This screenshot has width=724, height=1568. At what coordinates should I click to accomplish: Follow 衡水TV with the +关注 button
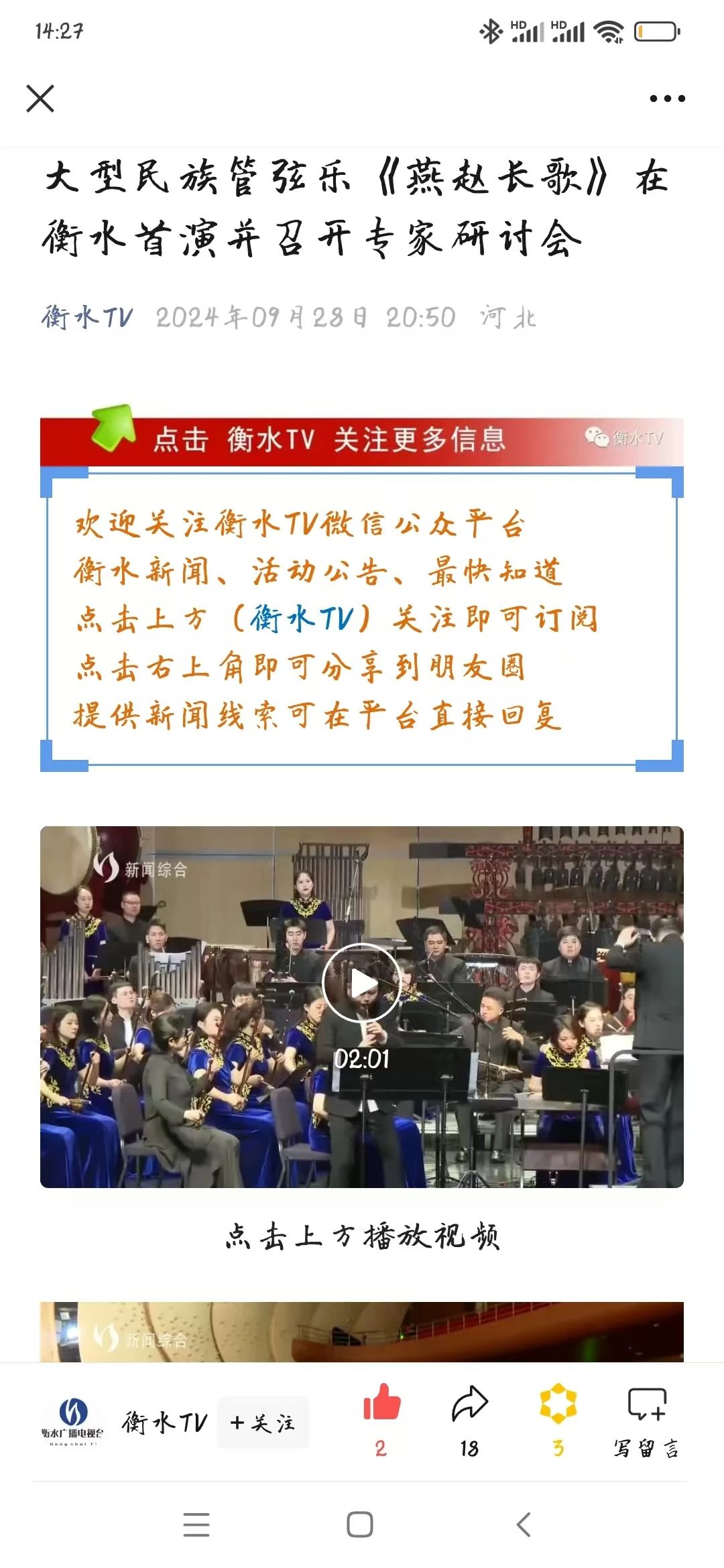point(263,1422)
